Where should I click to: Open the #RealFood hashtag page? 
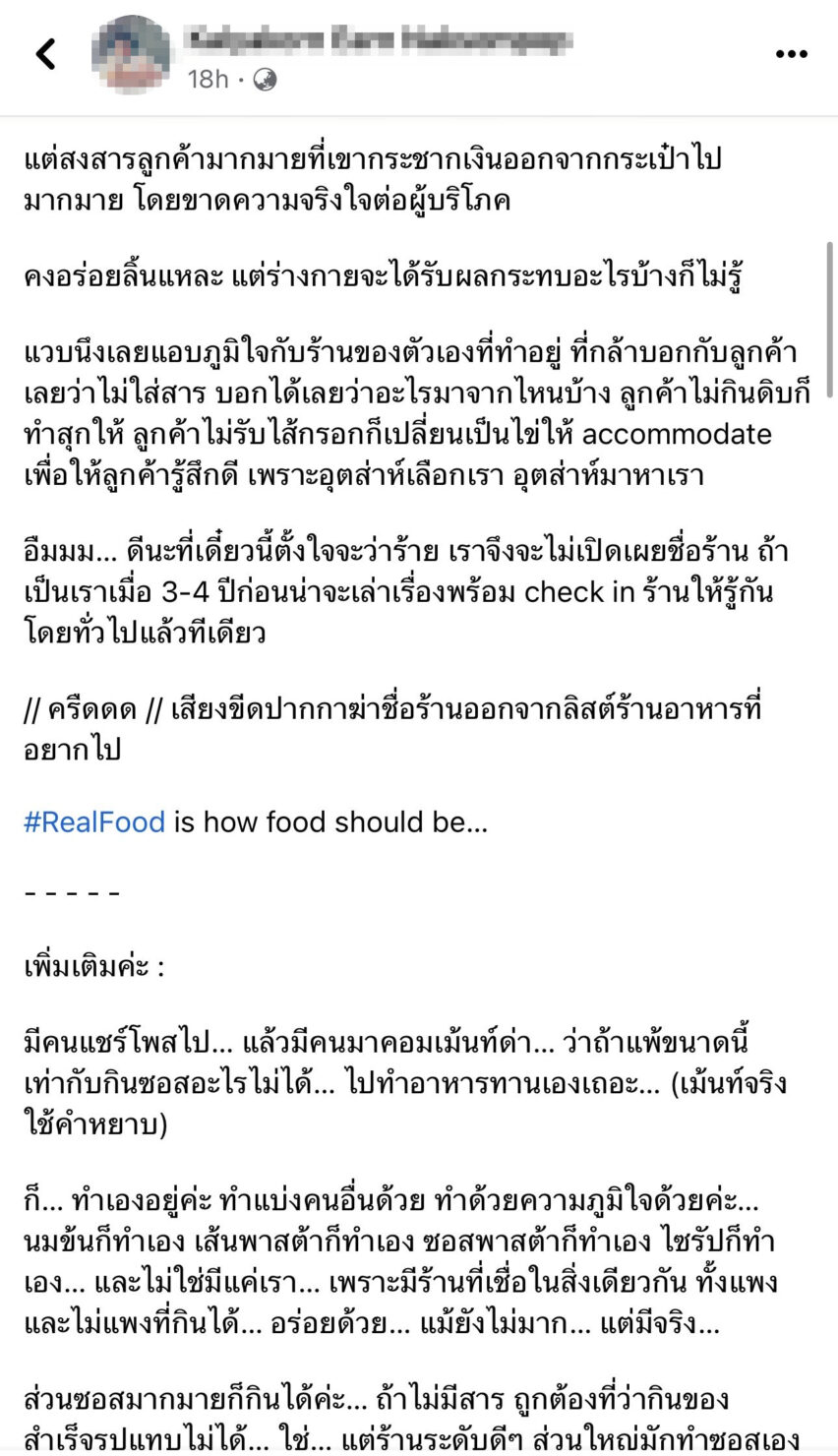(x=95, y=821)
